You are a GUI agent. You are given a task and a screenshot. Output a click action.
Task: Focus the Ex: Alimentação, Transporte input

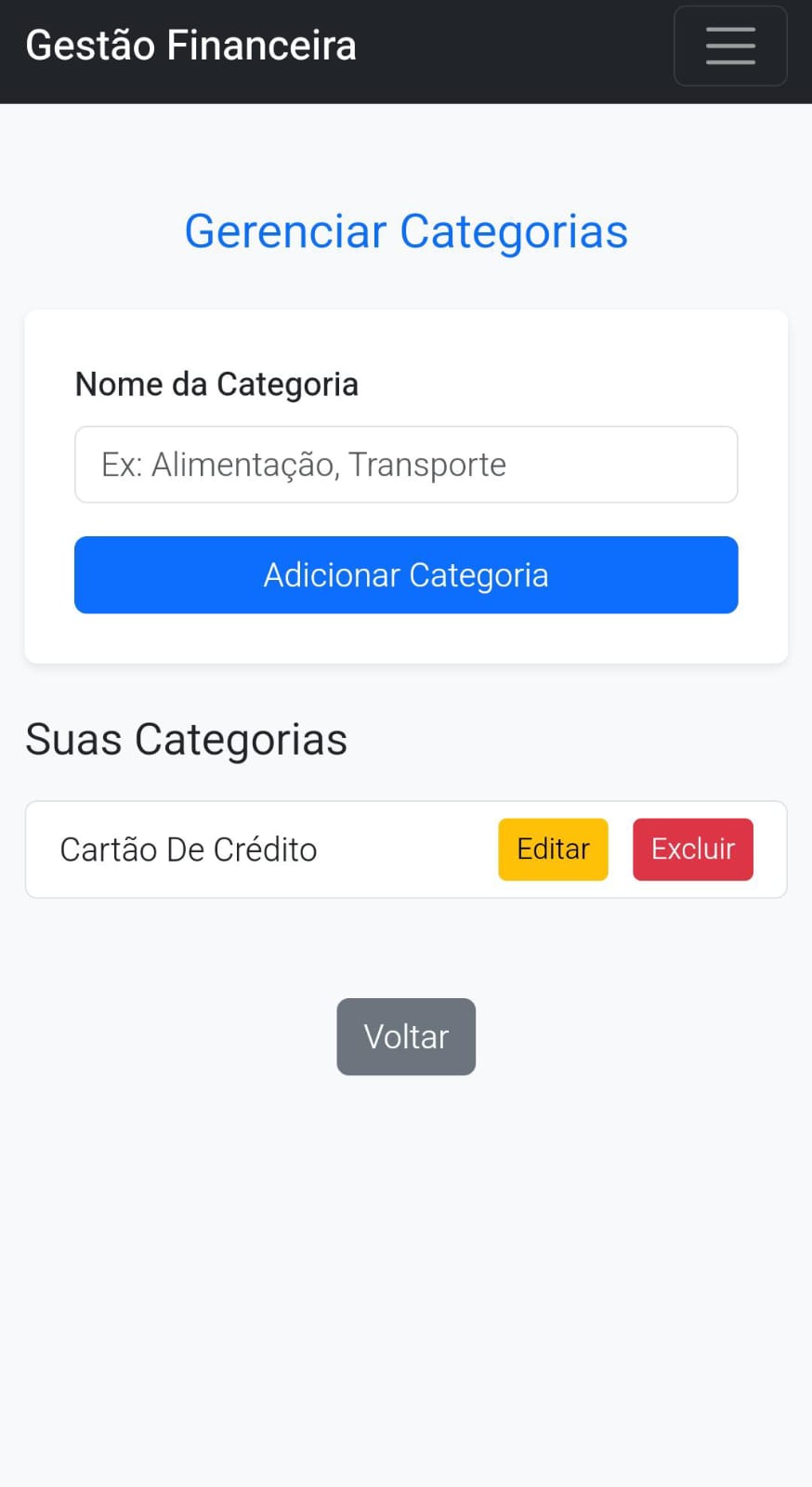406,465
